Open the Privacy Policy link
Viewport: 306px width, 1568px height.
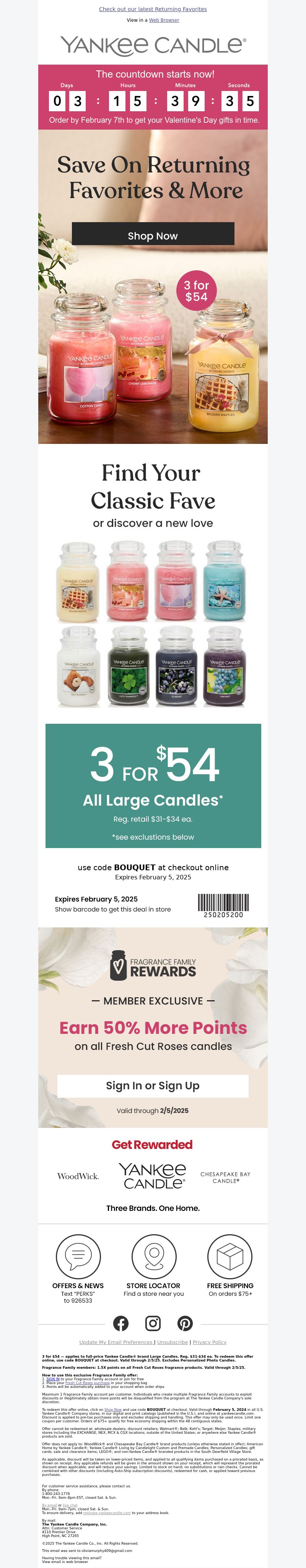coord(209,1342)
